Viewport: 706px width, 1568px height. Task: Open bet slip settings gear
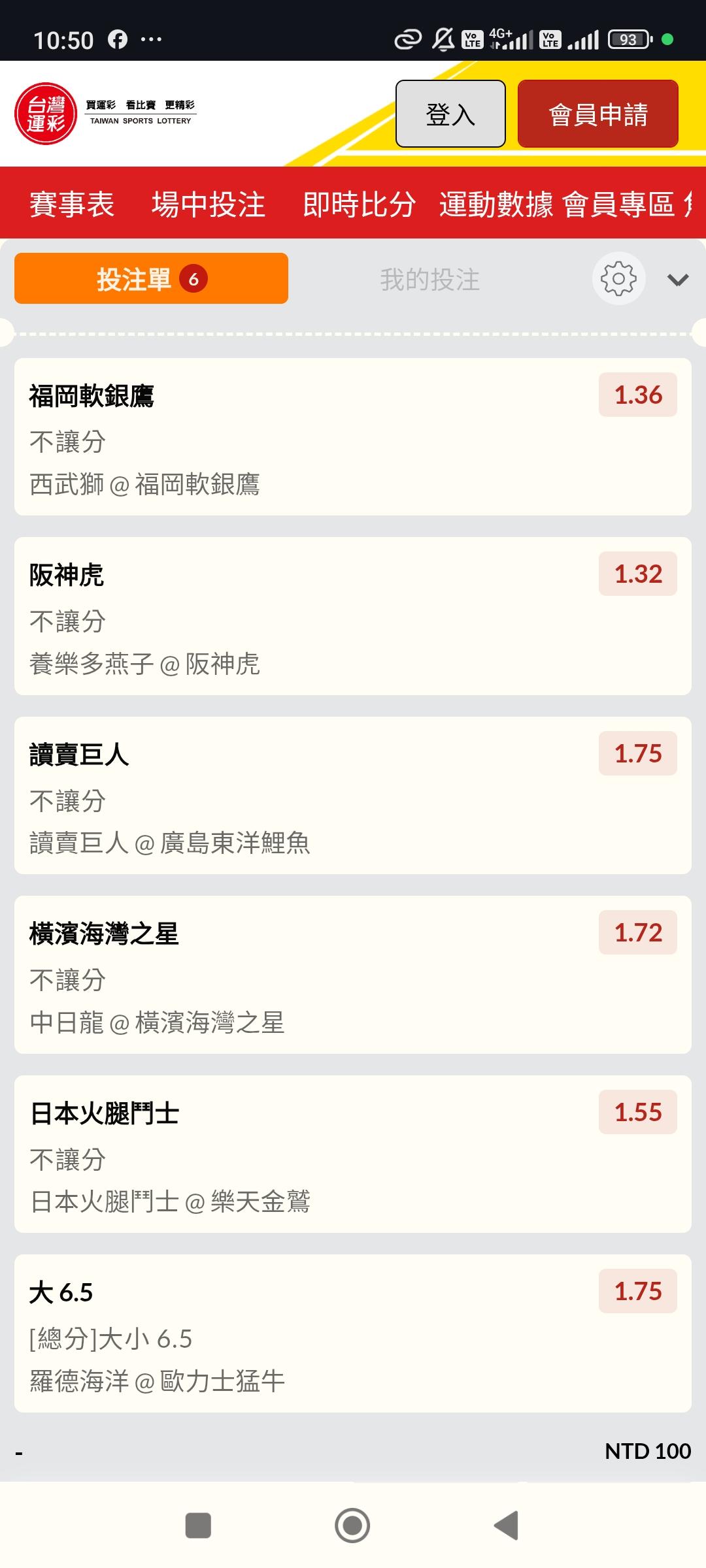point(618,279)
